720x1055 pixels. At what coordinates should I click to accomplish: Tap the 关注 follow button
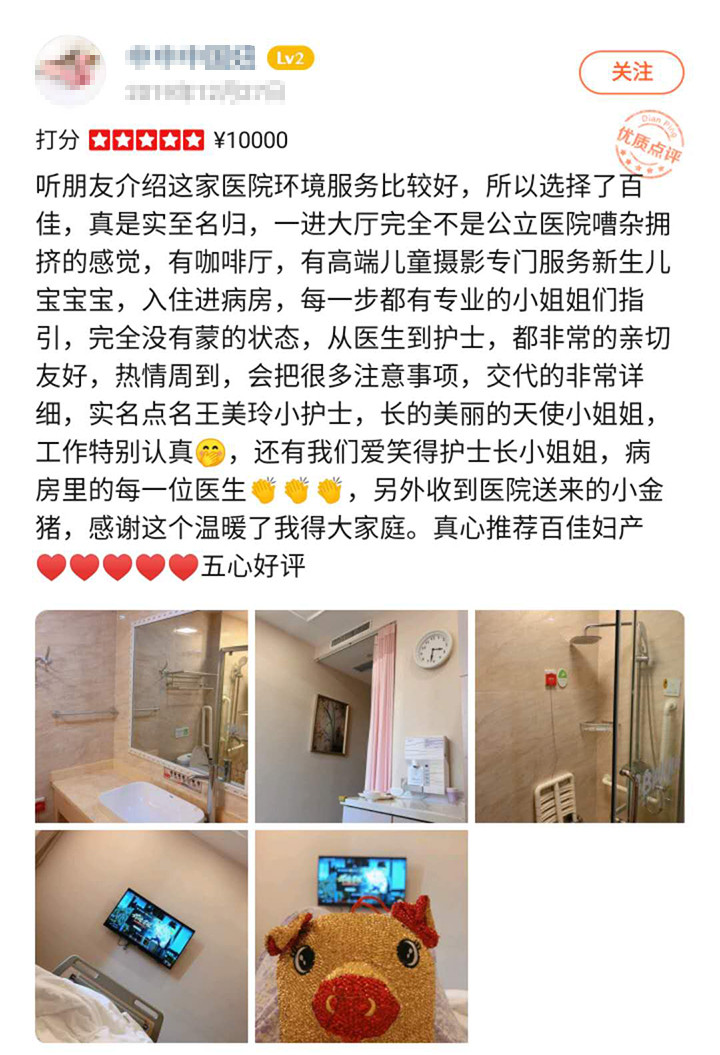(631, 73)
